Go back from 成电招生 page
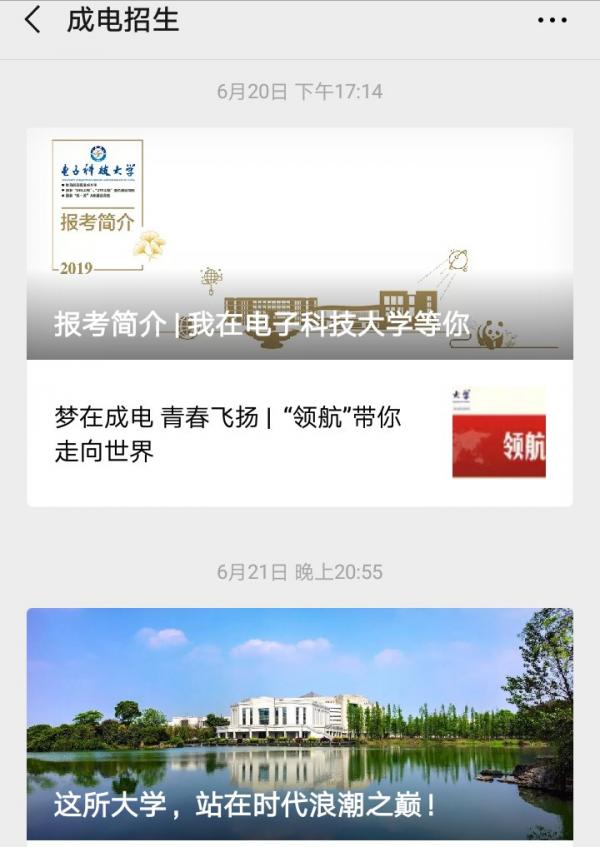Viewport: 600px width, 847px height. 33,20
